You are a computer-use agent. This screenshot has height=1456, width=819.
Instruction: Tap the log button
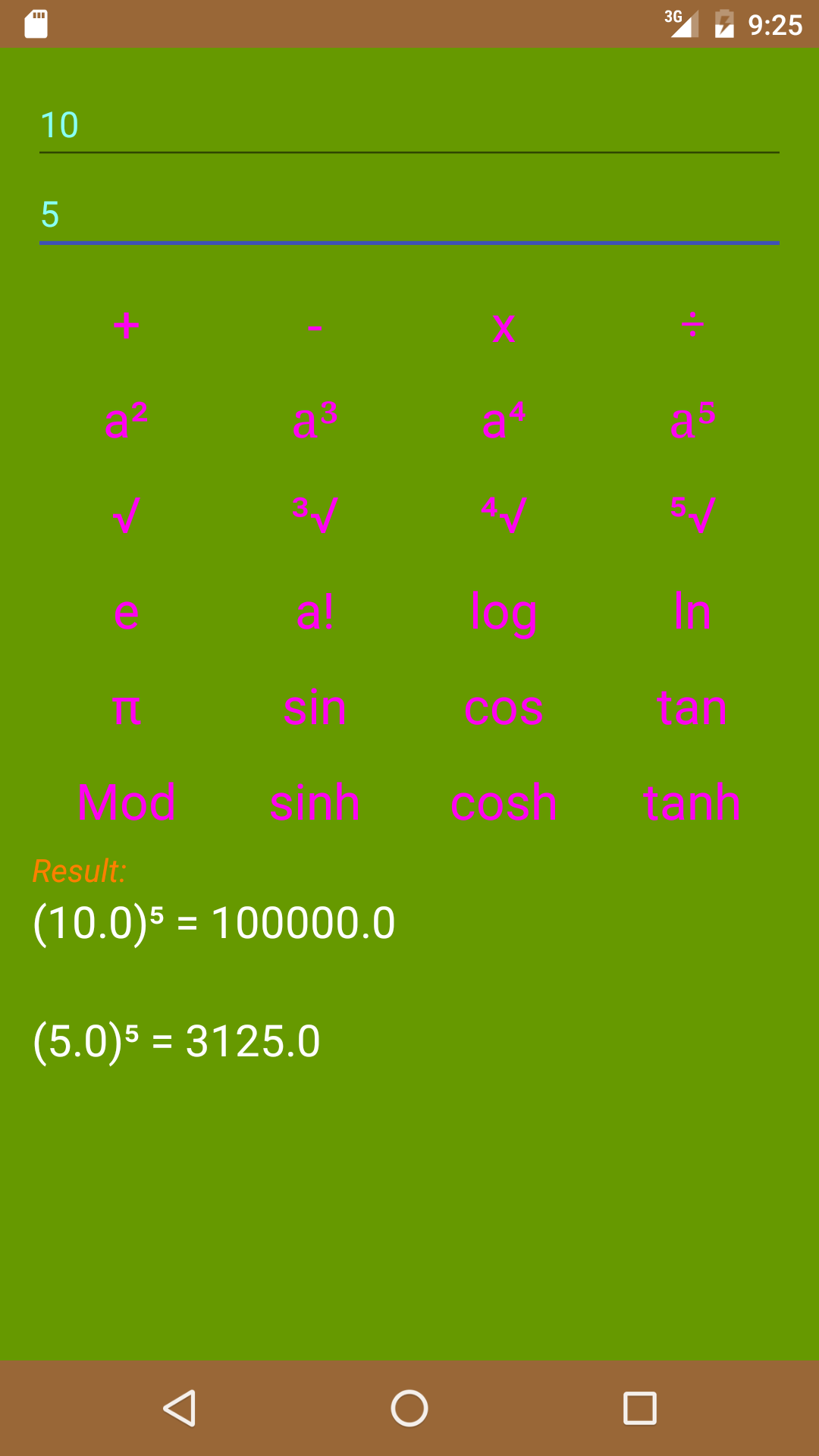(x=504, y=612)
